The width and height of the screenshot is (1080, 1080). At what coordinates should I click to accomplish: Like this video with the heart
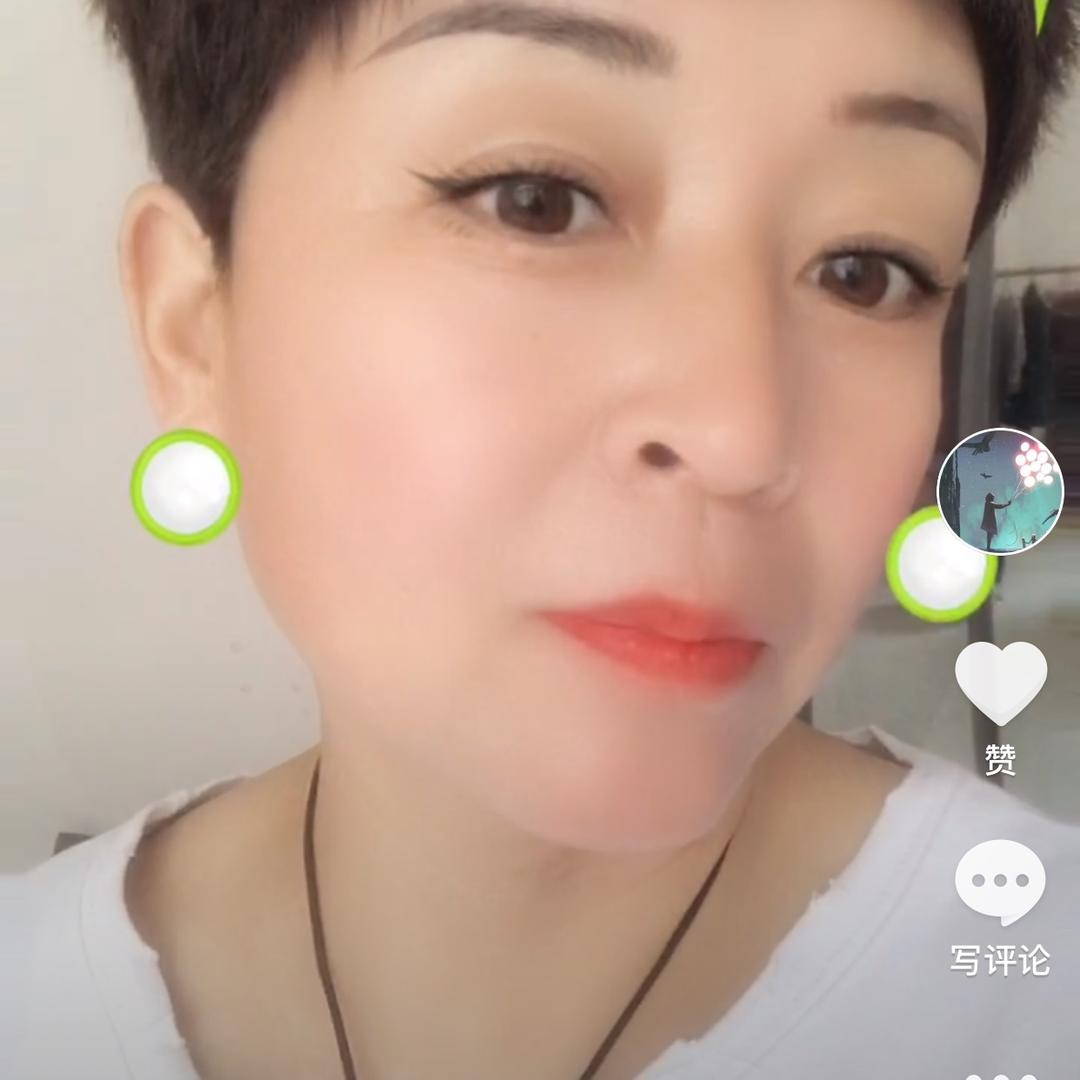(1000, 682)
